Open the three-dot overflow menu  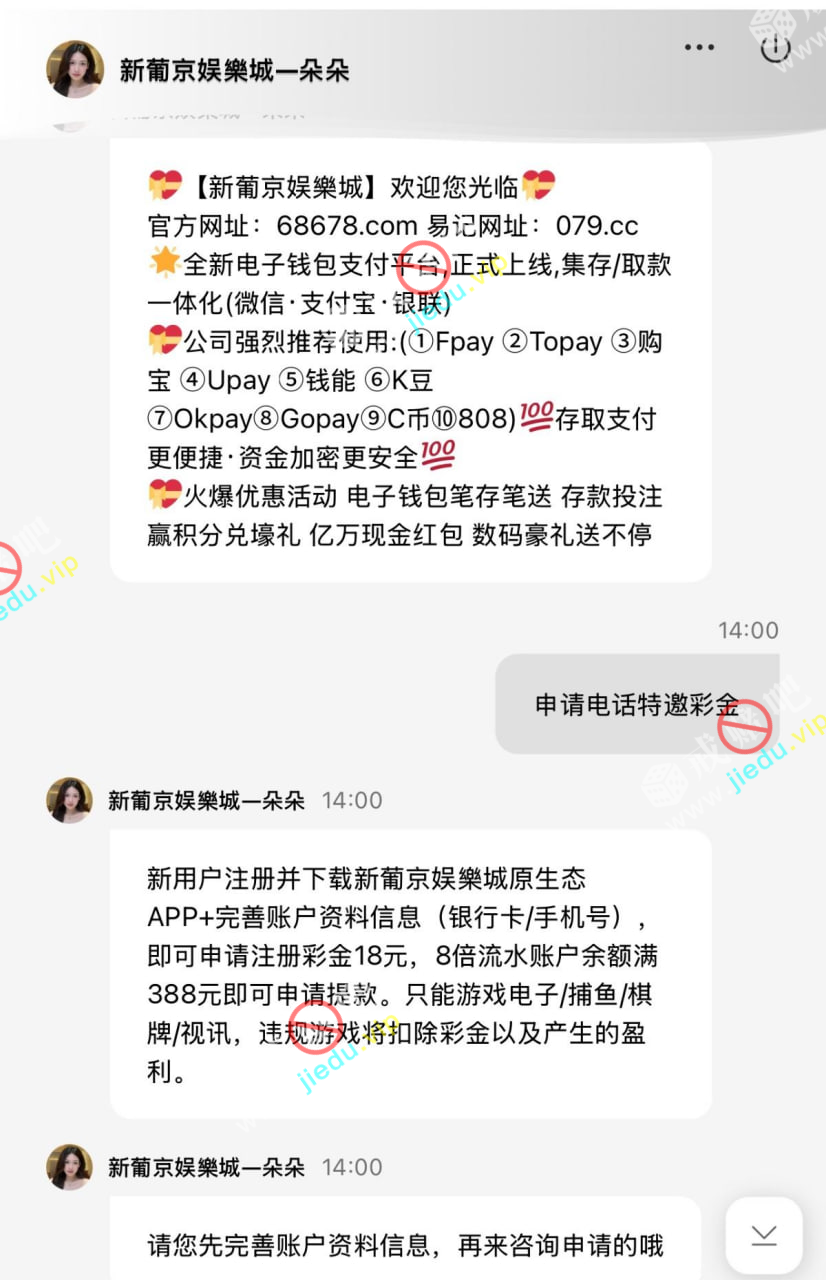[699, 47]
